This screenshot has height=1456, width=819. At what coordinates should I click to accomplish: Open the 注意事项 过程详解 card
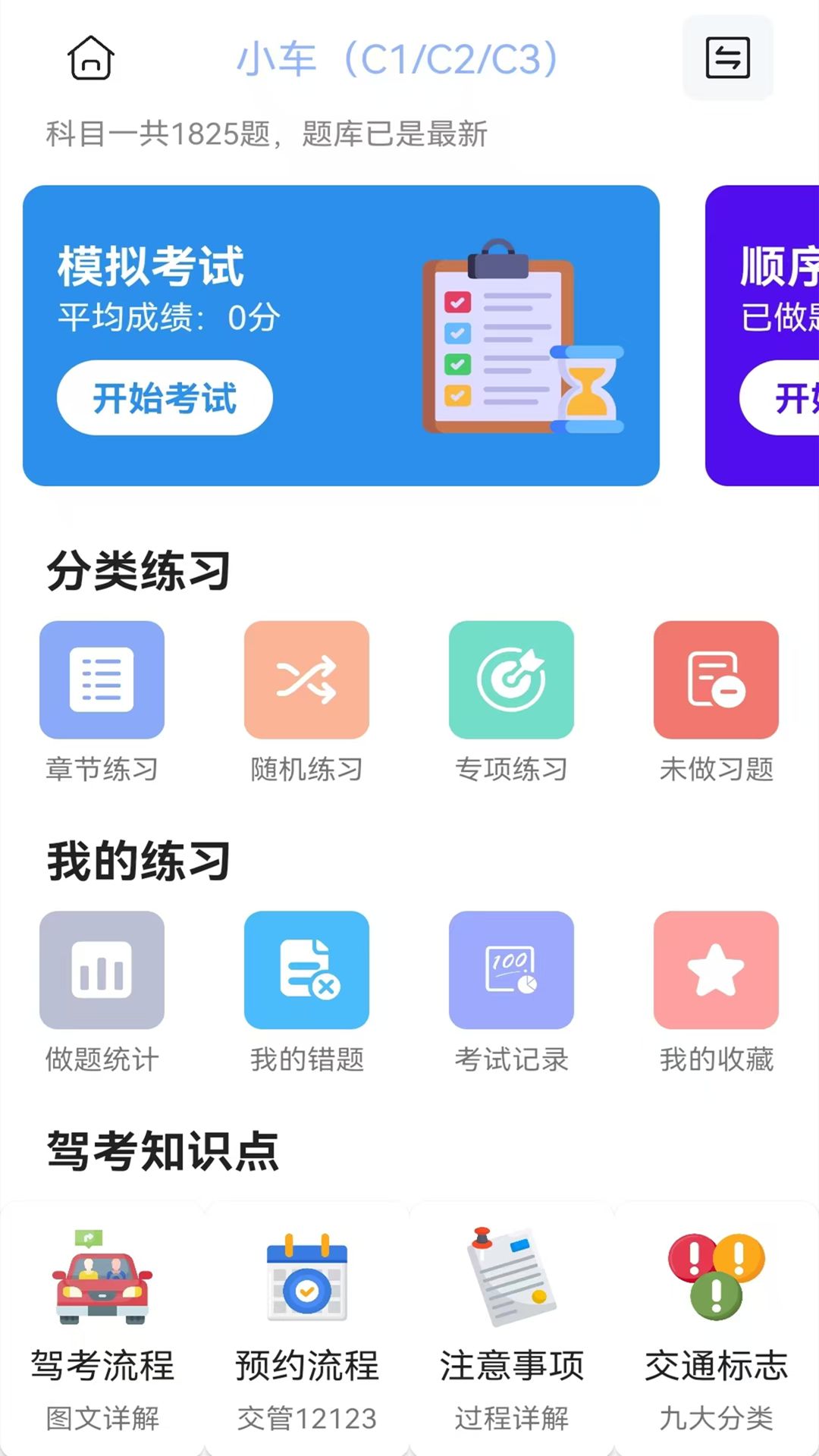[512, 1327]
